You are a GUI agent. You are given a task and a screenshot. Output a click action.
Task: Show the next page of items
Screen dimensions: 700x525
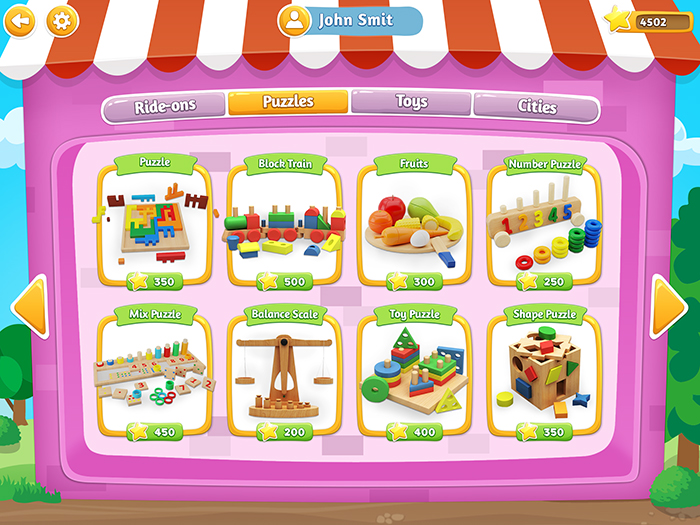668,305
